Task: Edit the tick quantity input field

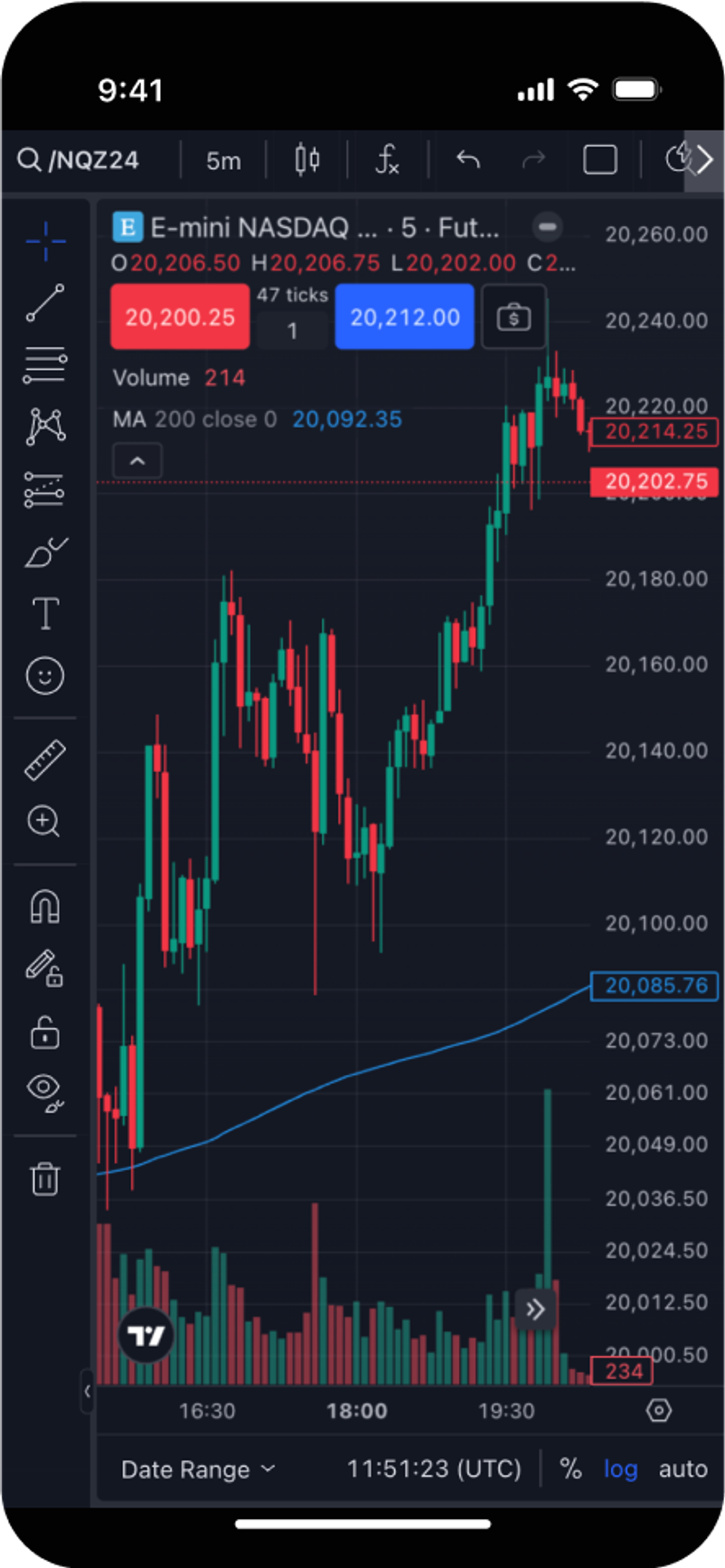Action: 292,331
